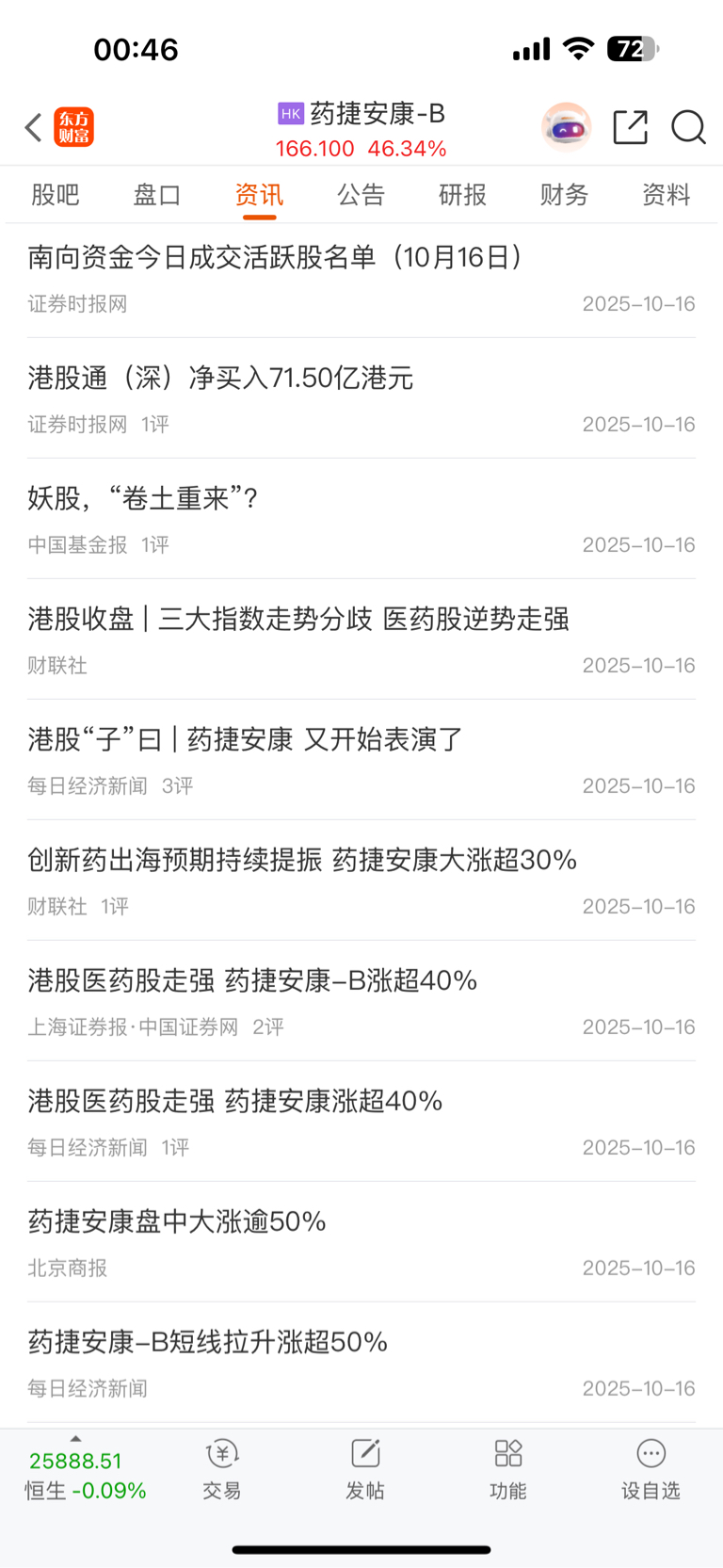View the 财务 tab
The width and height of the screenshot is (723, 1568).
[564, 195]
